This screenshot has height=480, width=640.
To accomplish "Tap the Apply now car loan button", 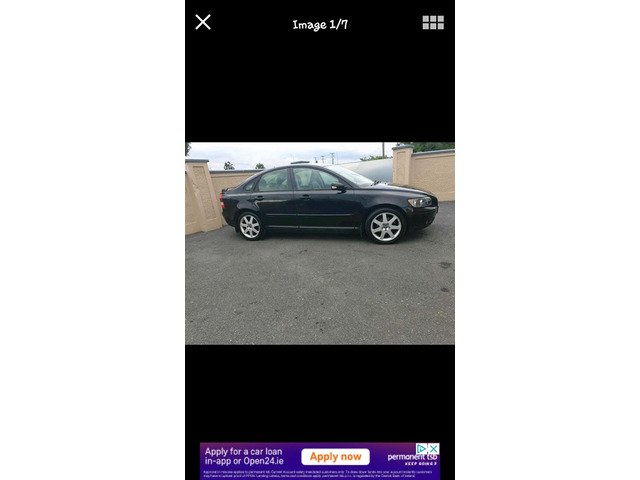I will point(335,457).
